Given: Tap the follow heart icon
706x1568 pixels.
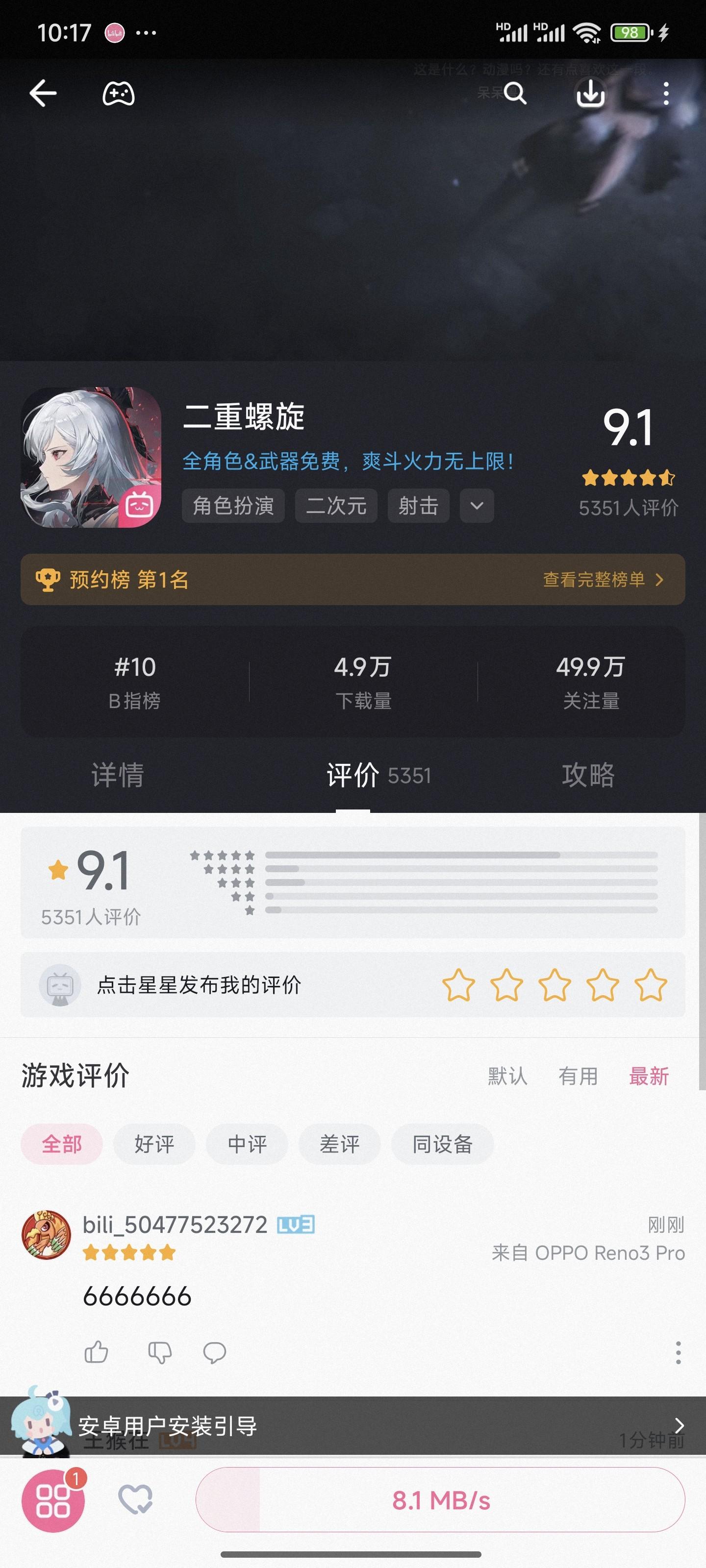Looking at the screenshot, I should pyautogui.click(x=135, y=1500).
